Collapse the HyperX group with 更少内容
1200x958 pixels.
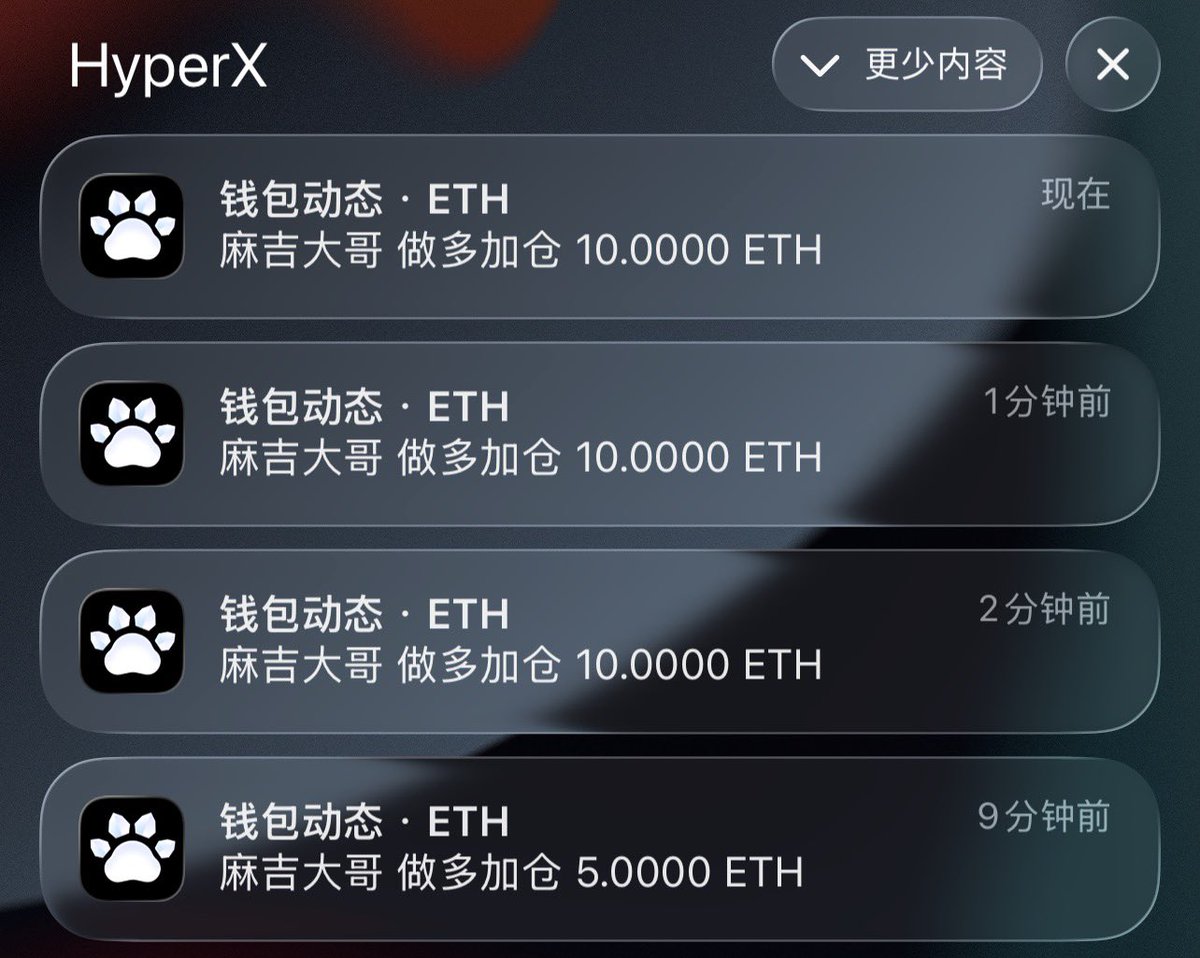click(x=906, y=66)
